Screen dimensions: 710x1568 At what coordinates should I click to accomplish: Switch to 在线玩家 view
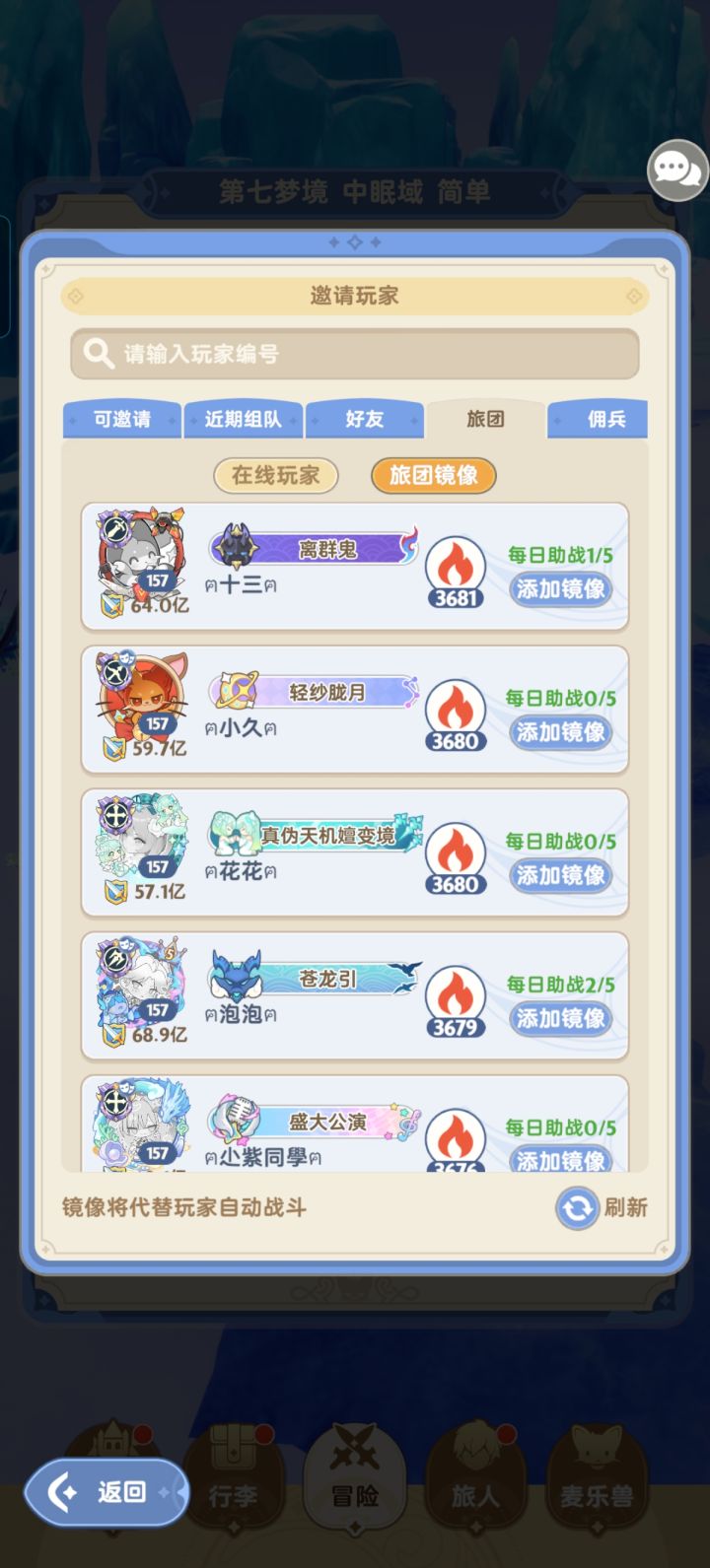click(x=275, y=476)
